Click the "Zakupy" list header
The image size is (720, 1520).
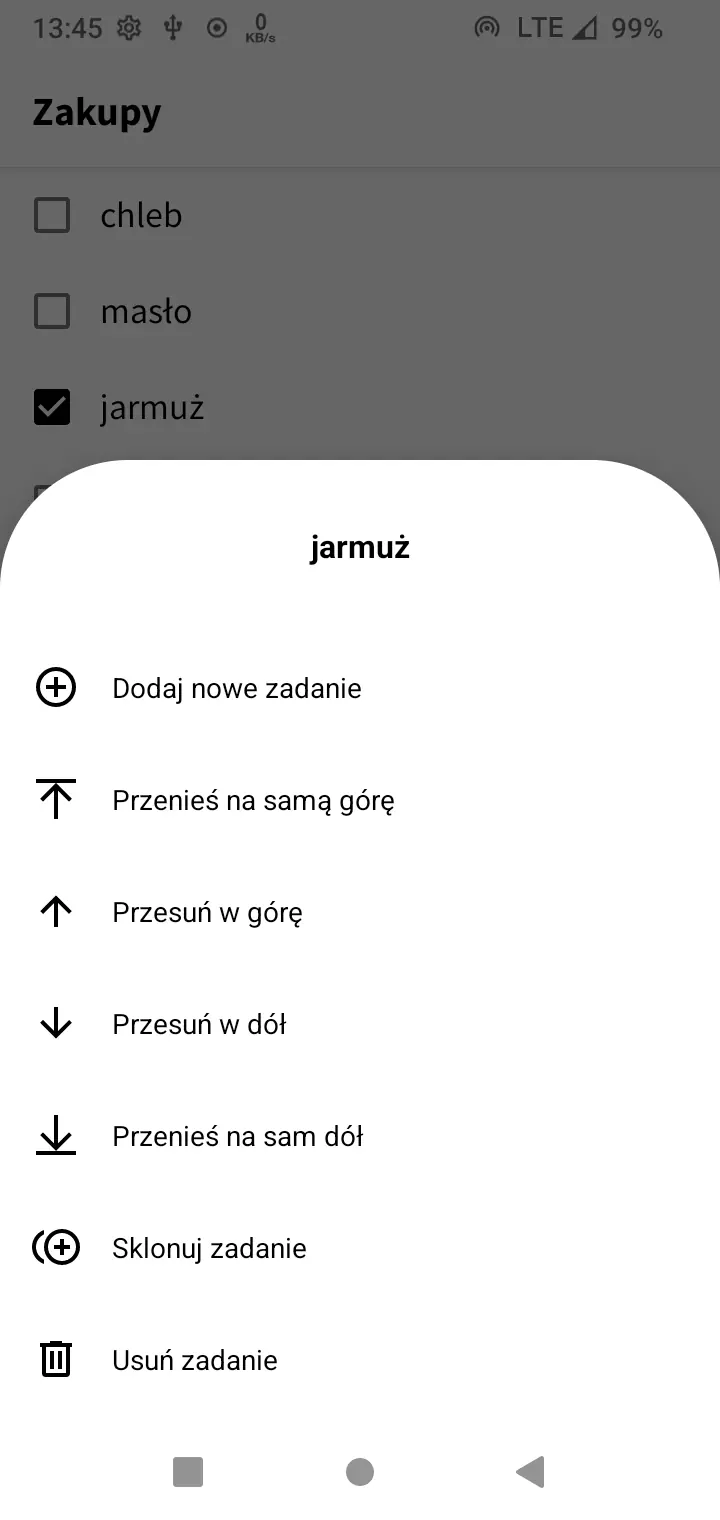pos(97,111)
